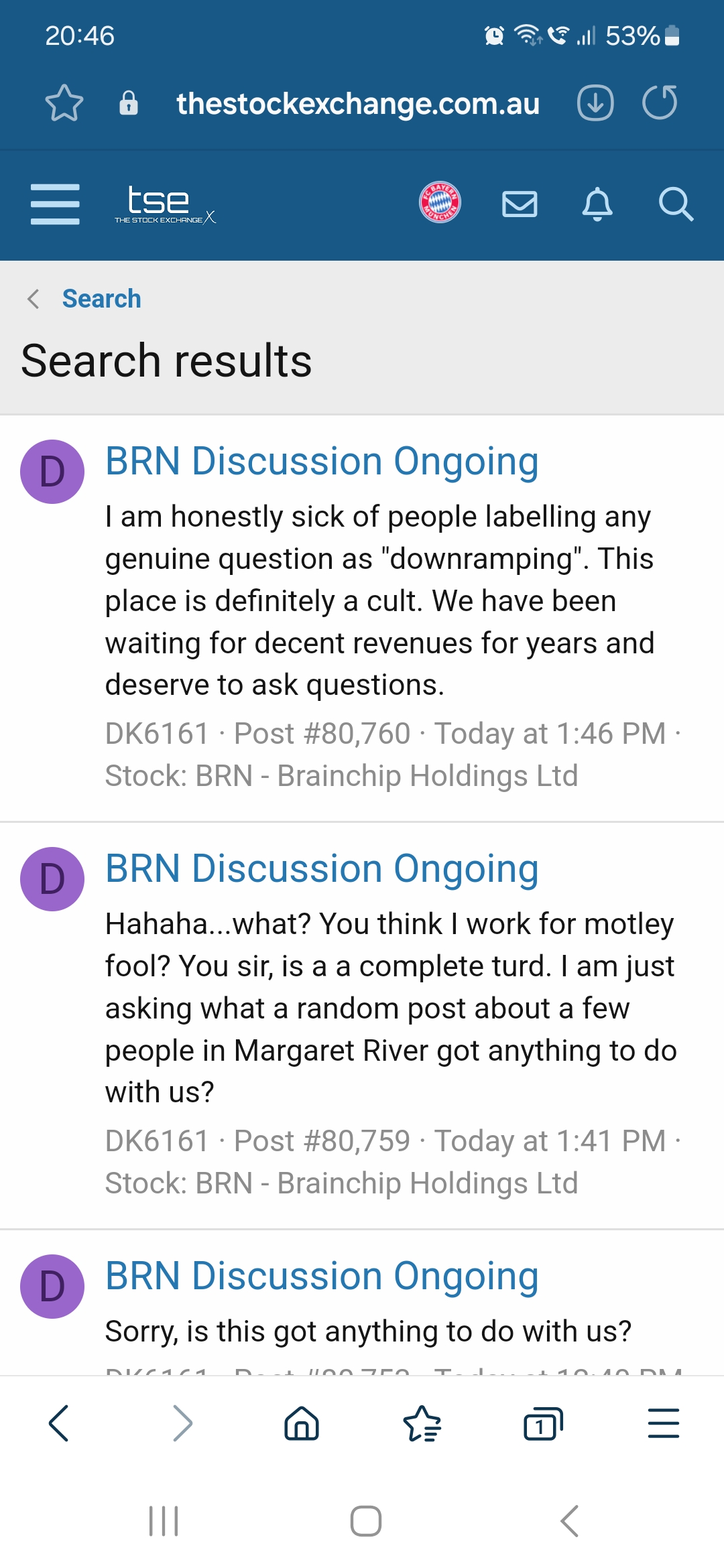Open the notifications bell
Viewport: 724px width, 1568px height.
(x=597, y=204)
